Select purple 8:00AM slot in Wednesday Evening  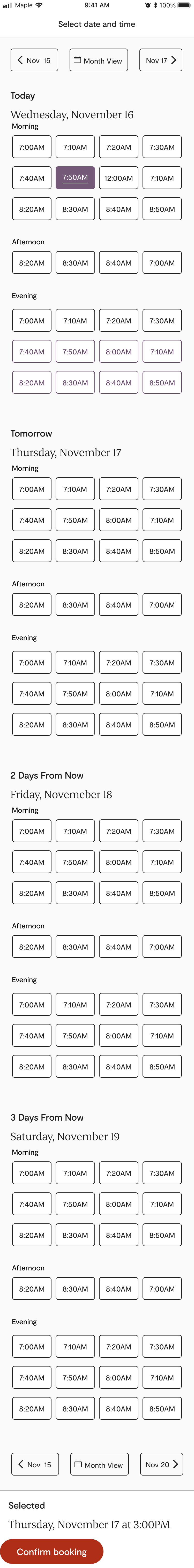pyautogui.click(x=118, y=351)
